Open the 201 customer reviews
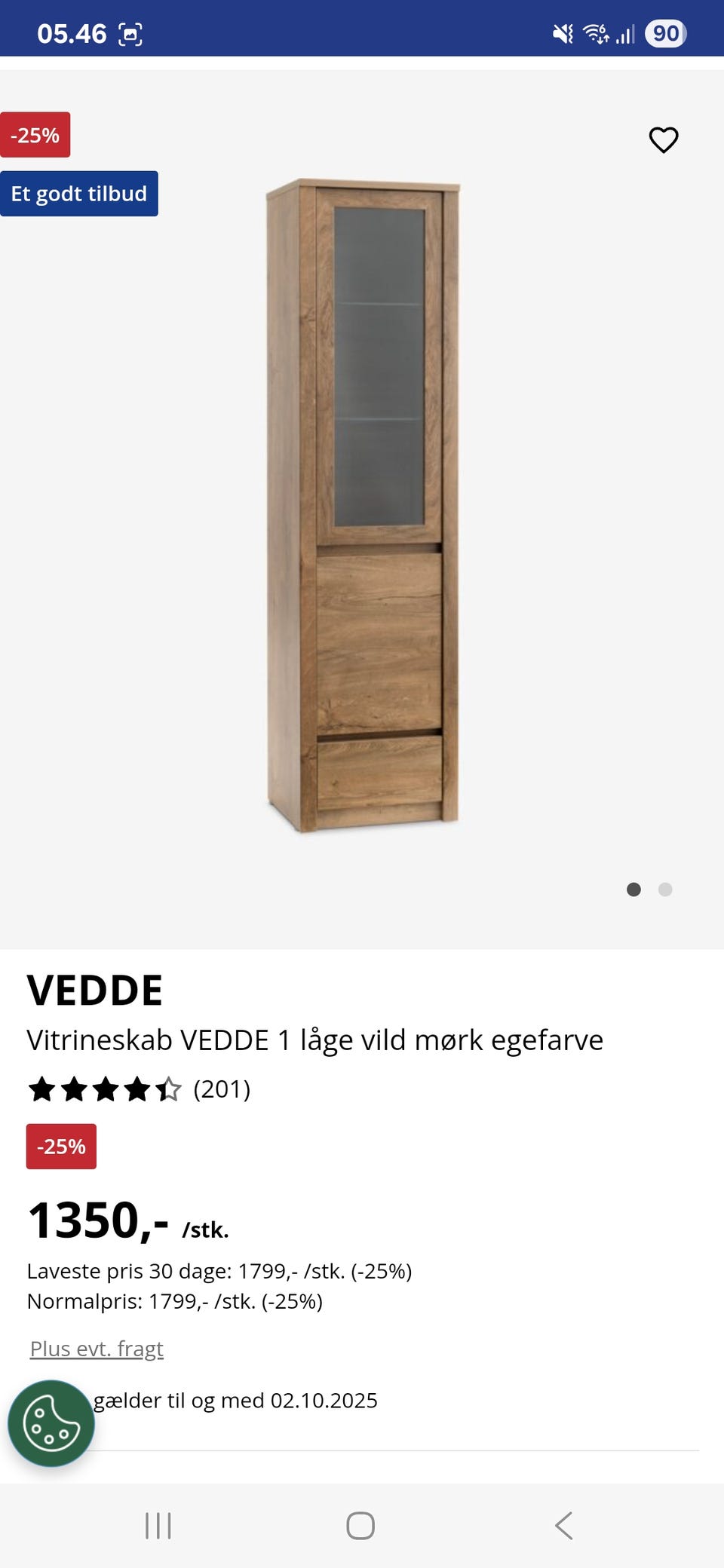 tap(221, 1089)
